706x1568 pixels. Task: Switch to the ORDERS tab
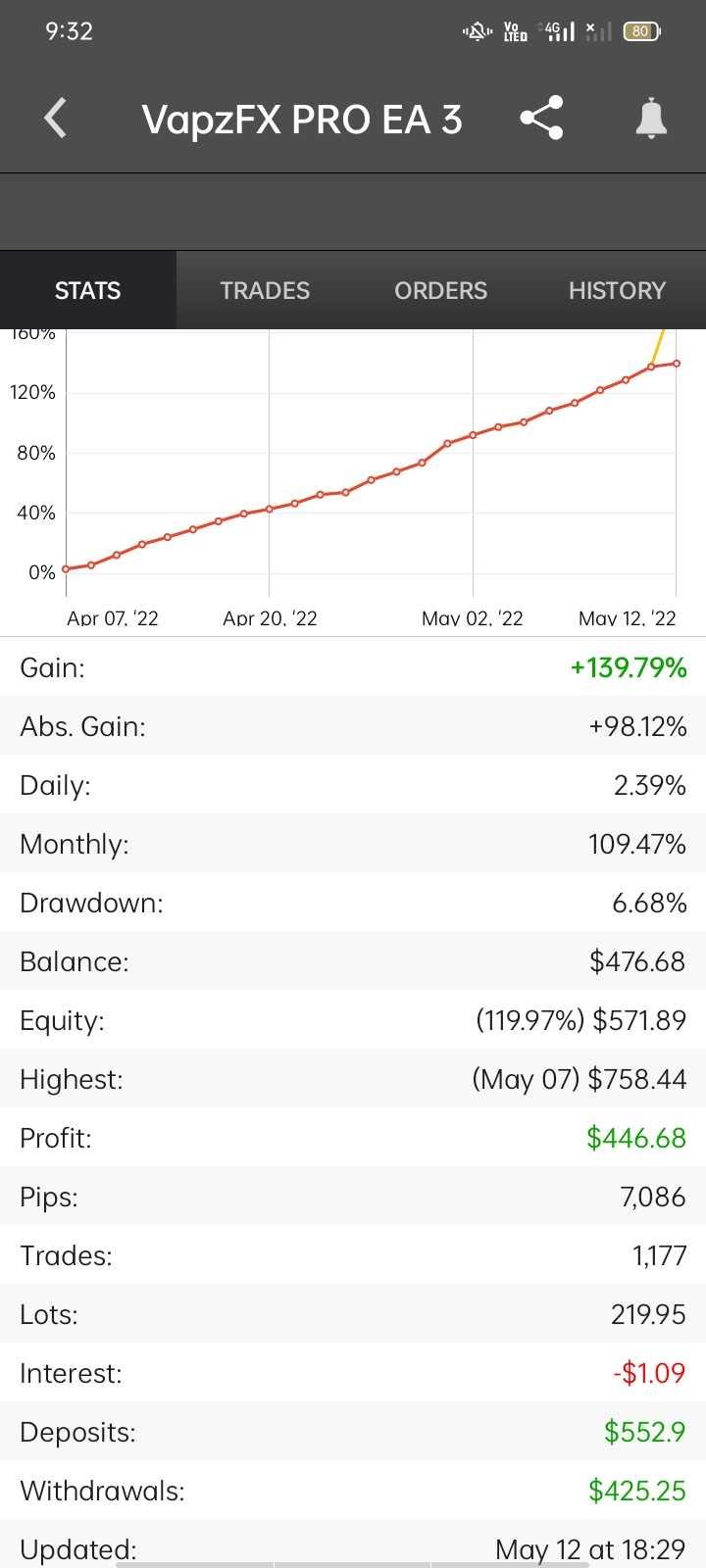point(441,290)
